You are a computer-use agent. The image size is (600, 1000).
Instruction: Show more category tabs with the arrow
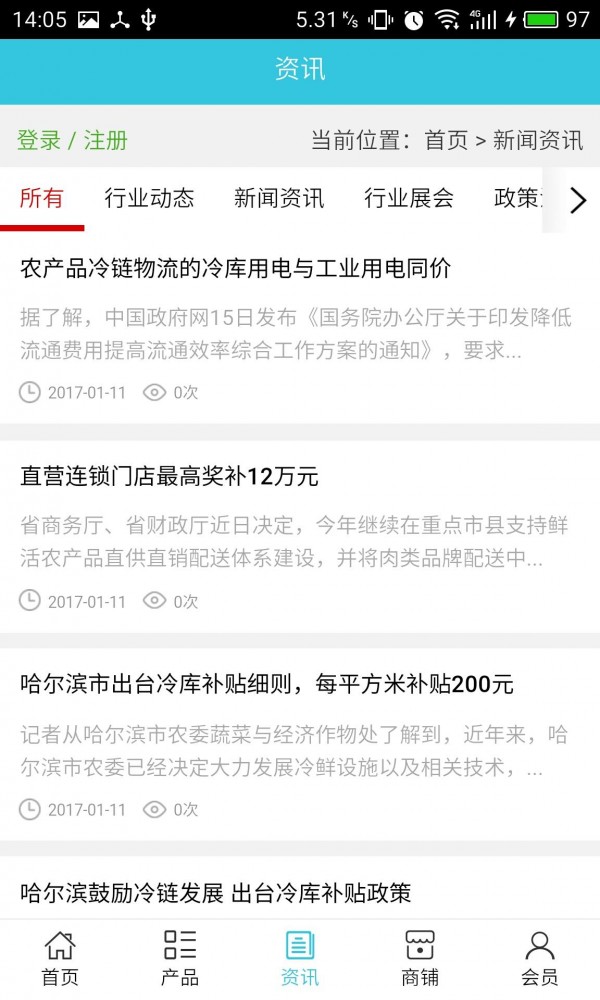tap(577, 200)
